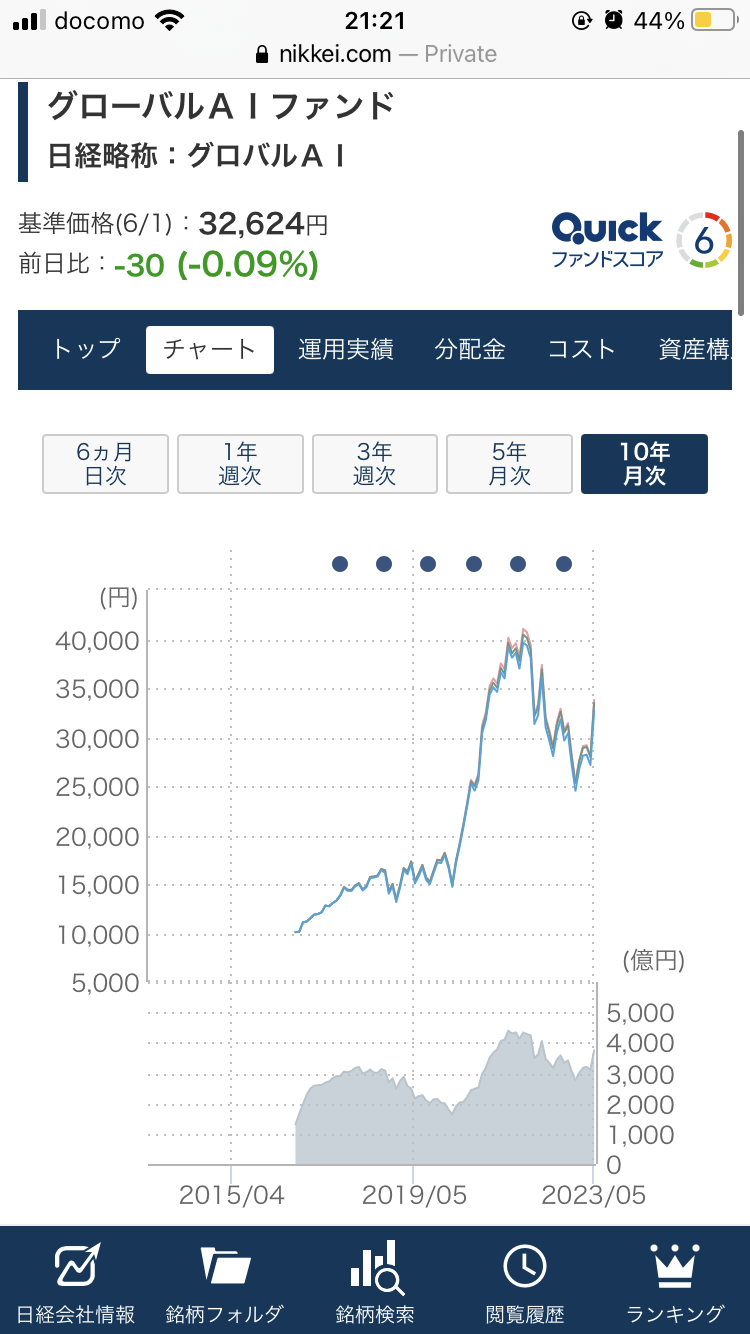
Task: Open 日経会社情報 in bottom bar
Action: [x=75, y=1282]
